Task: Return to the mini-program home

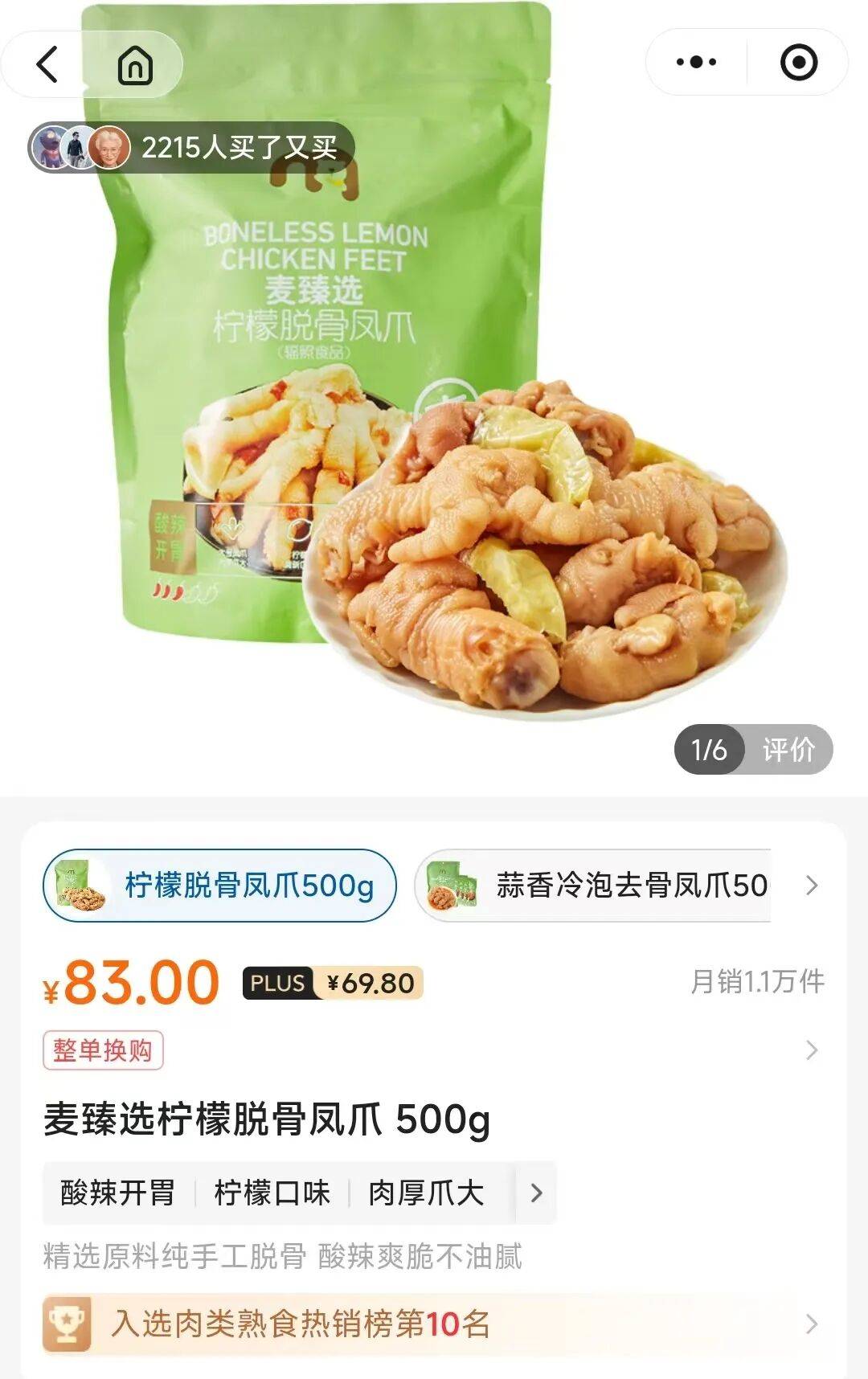Action: tap(135, 64)
